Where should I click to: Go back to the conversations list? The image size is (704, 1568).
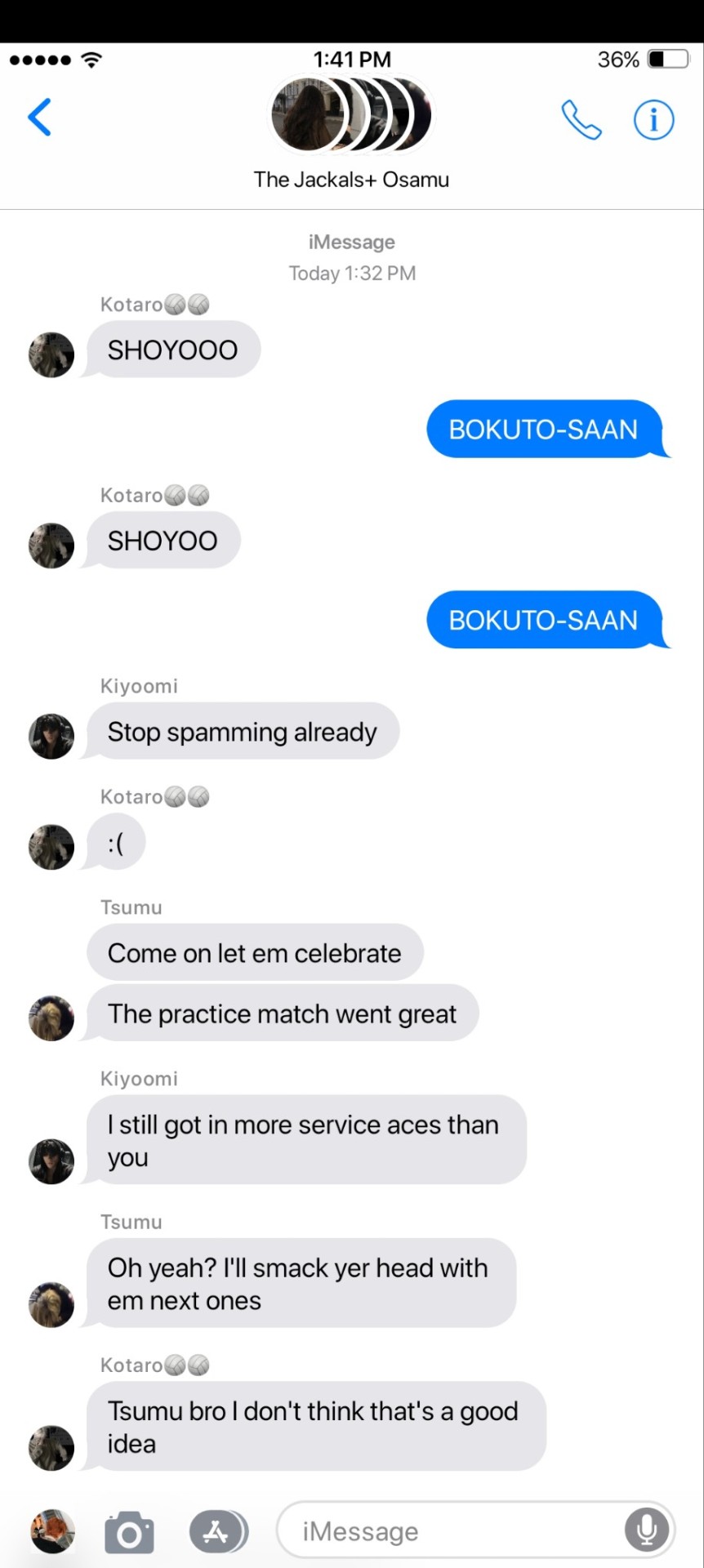(39, 118)
